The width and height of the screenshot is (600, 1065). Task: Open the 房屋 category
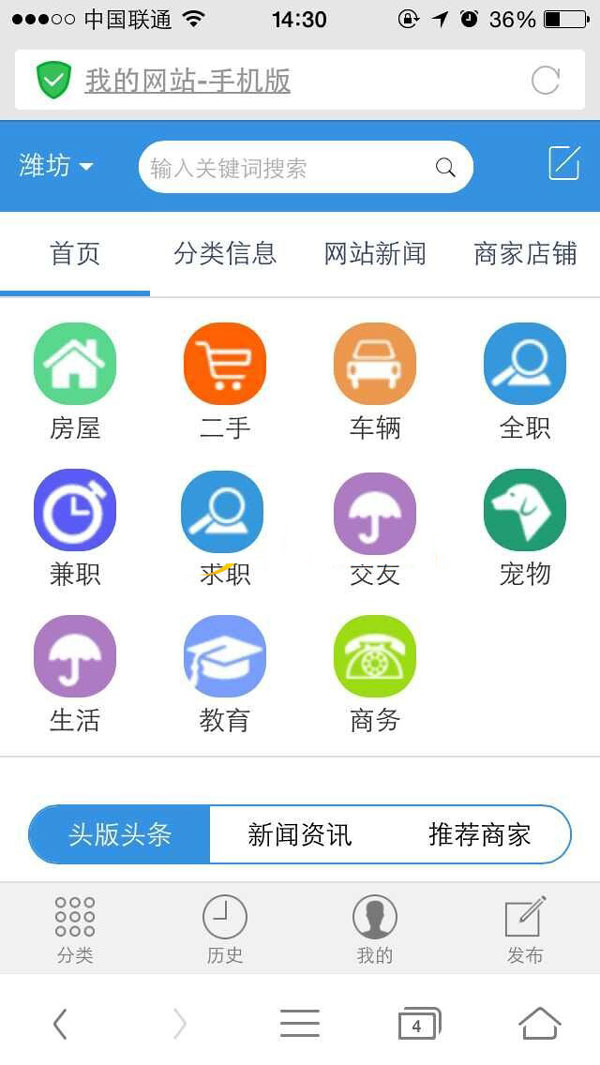(75, 382)
